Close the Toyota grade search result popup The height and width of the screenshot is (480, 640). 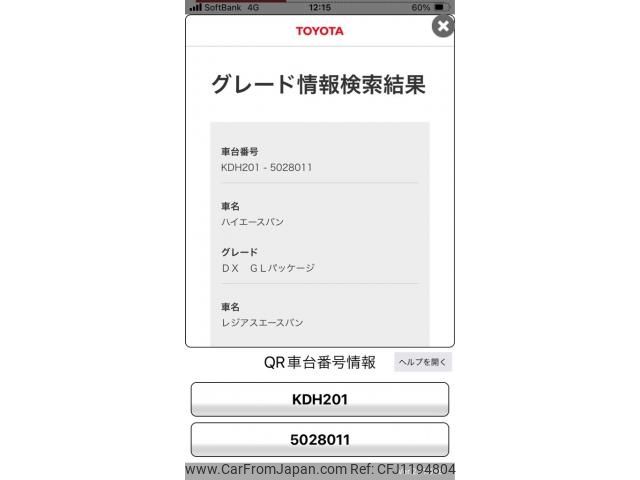(x=442, y=26)
